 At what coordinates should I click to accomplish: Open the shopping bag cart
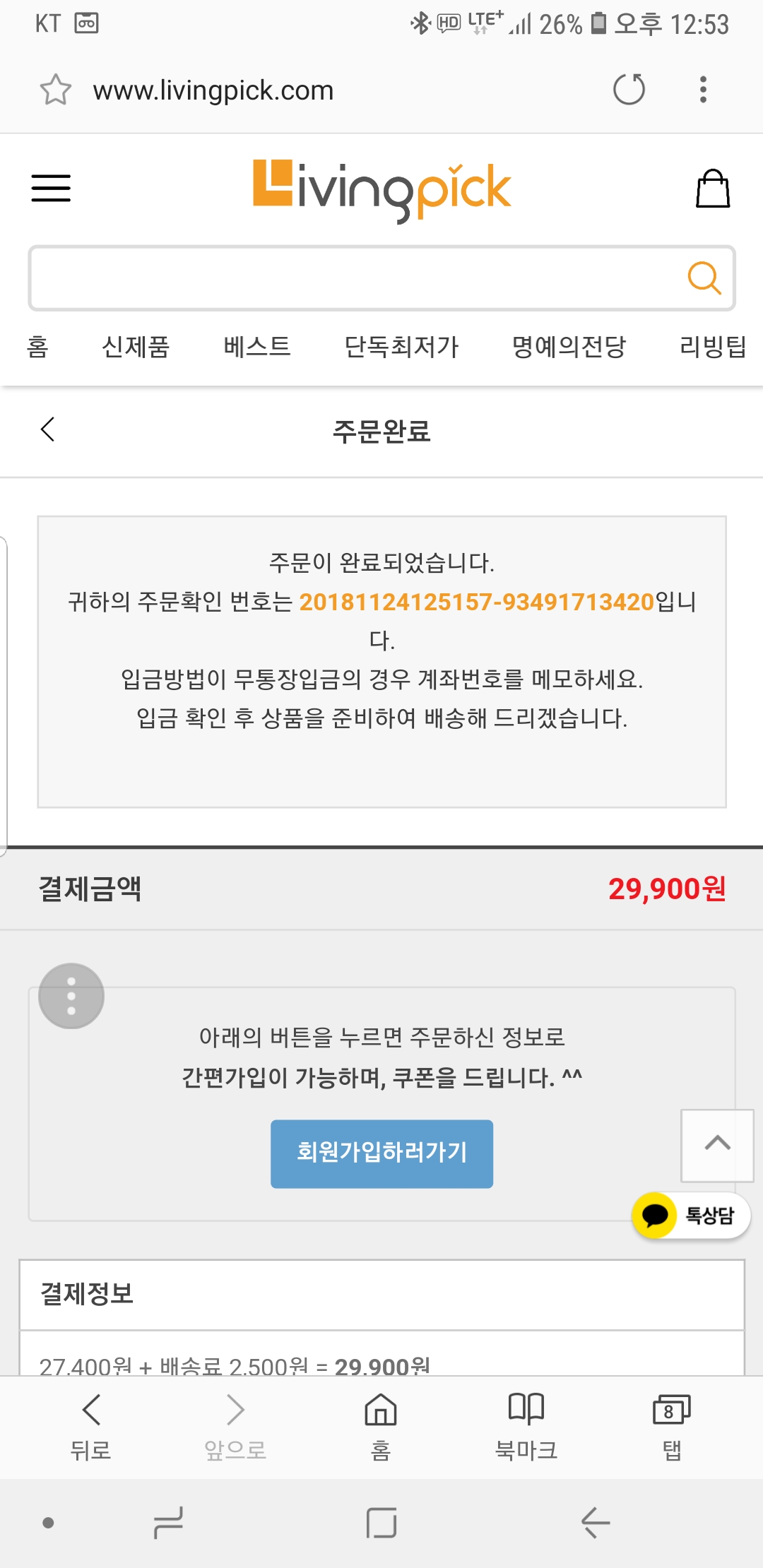pyautogui.click(x=713, y=188)
